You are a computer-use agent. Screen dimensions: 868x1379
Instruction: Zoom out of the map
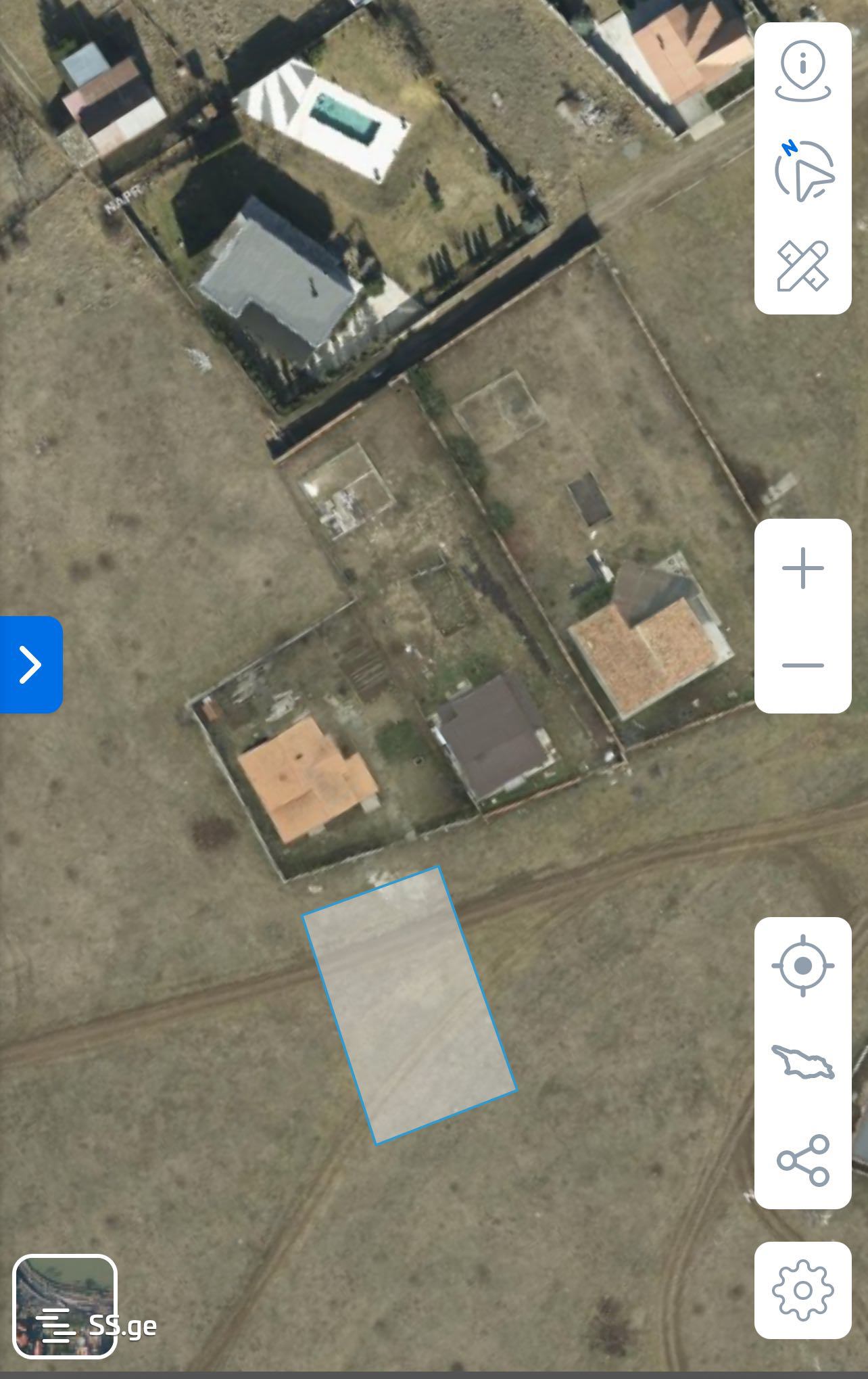pos(802,665)
